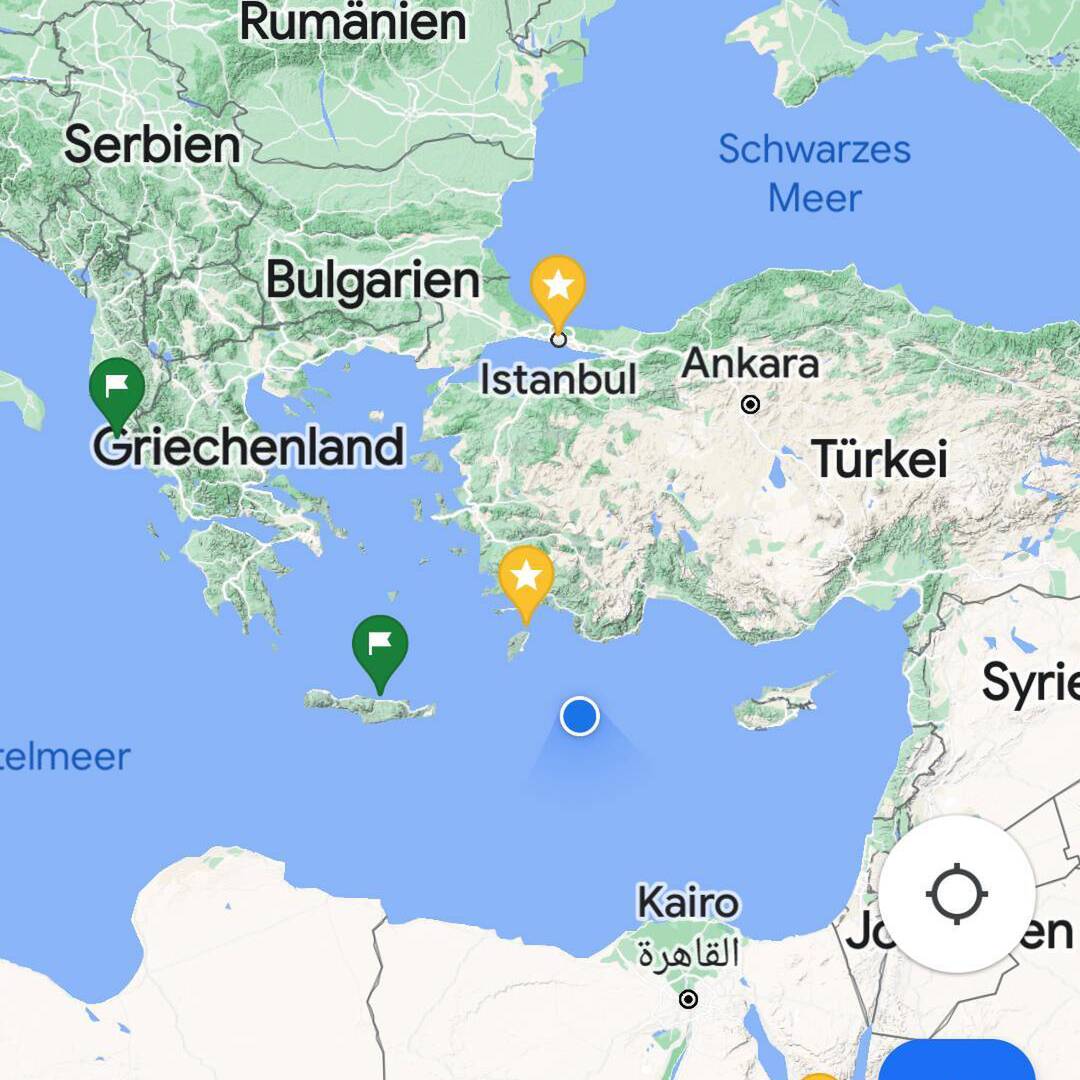
Task: Open the starred pin near Rhodes
Action: [526, 578]
